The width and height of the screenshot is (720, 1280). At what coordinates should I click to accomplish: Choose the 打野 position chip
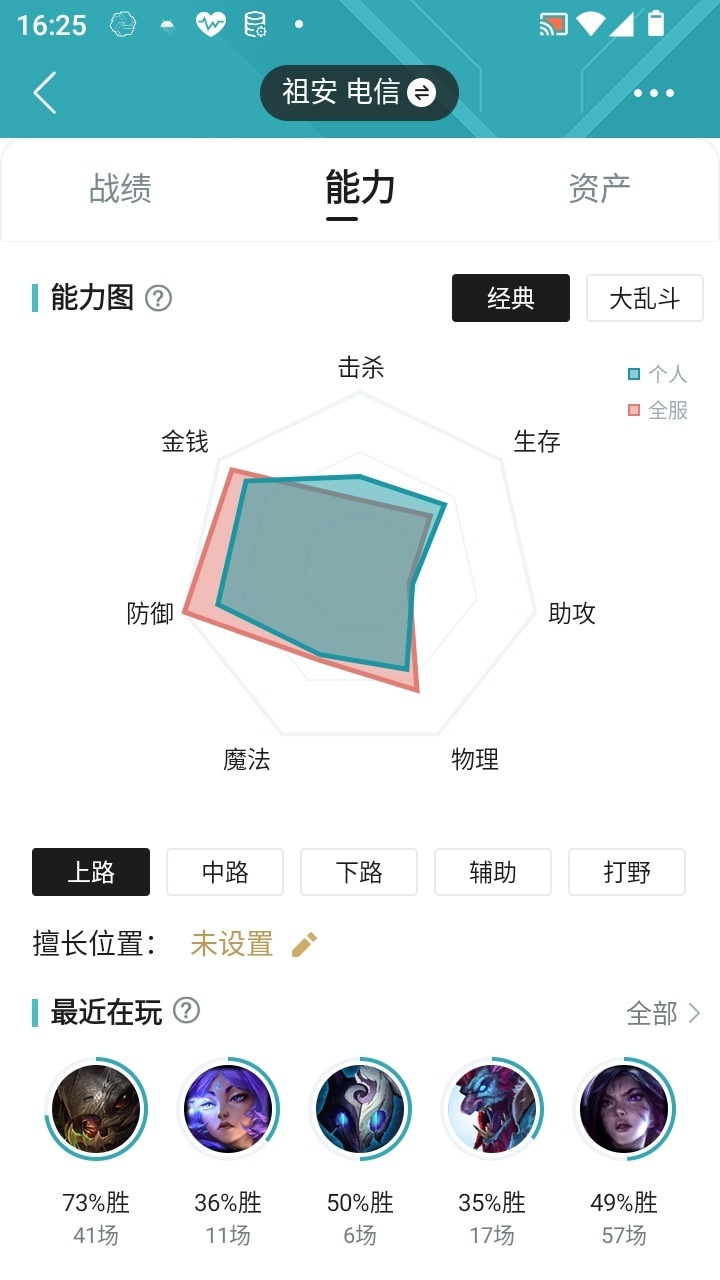coord(627,872)
